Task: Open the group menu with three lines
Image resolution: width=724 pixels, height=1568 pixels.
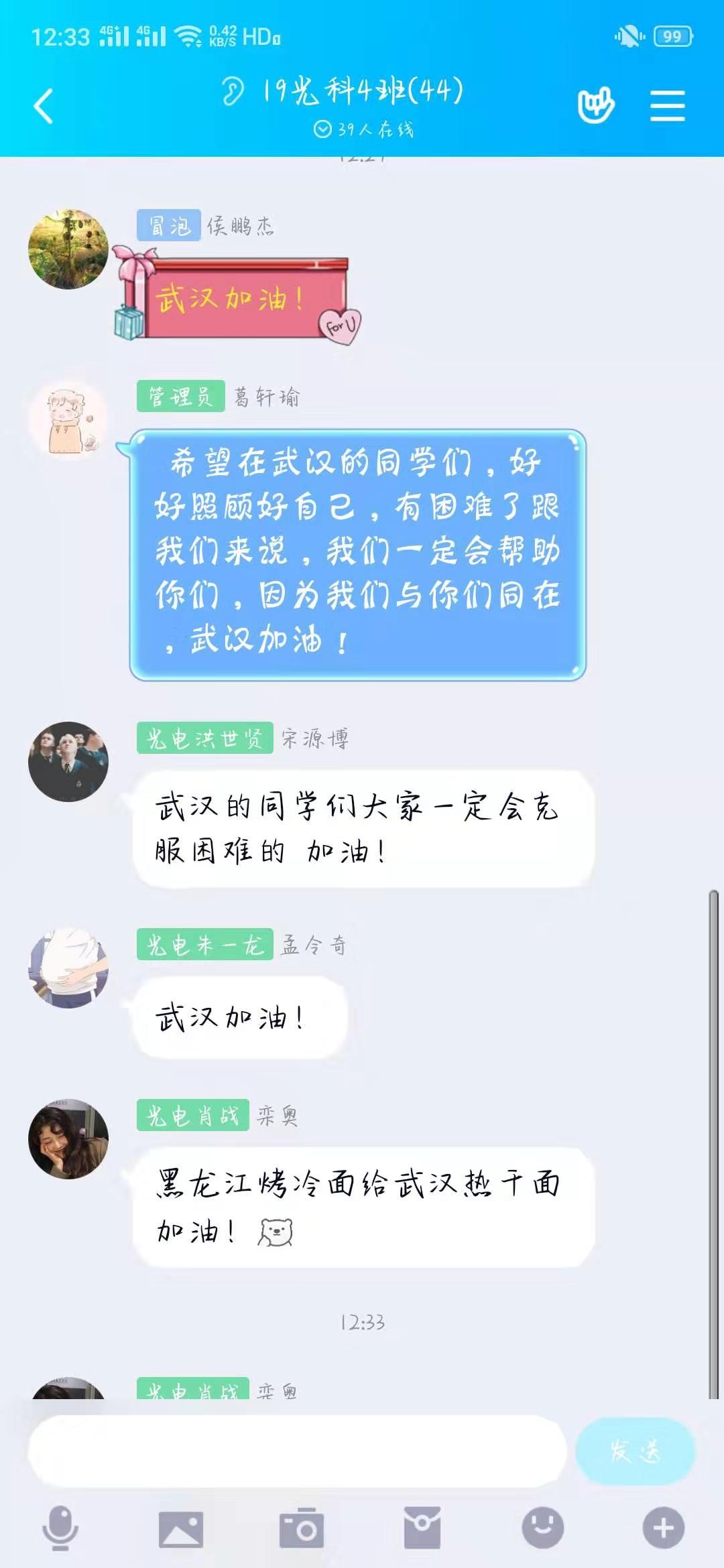Action: click(x=667, y=107)
